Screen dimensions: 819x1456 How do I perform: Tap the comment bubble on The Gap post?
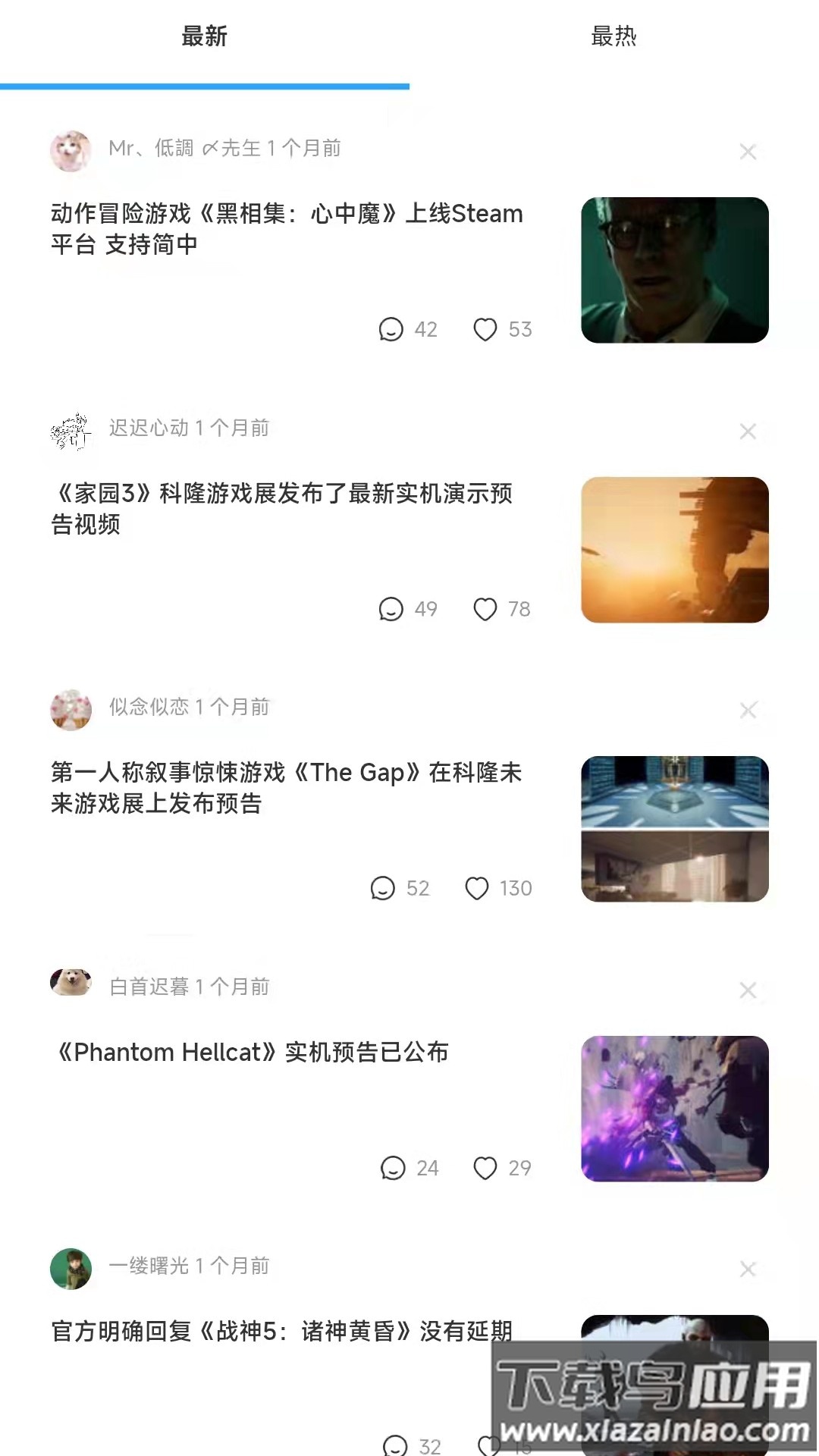point(382,888)
